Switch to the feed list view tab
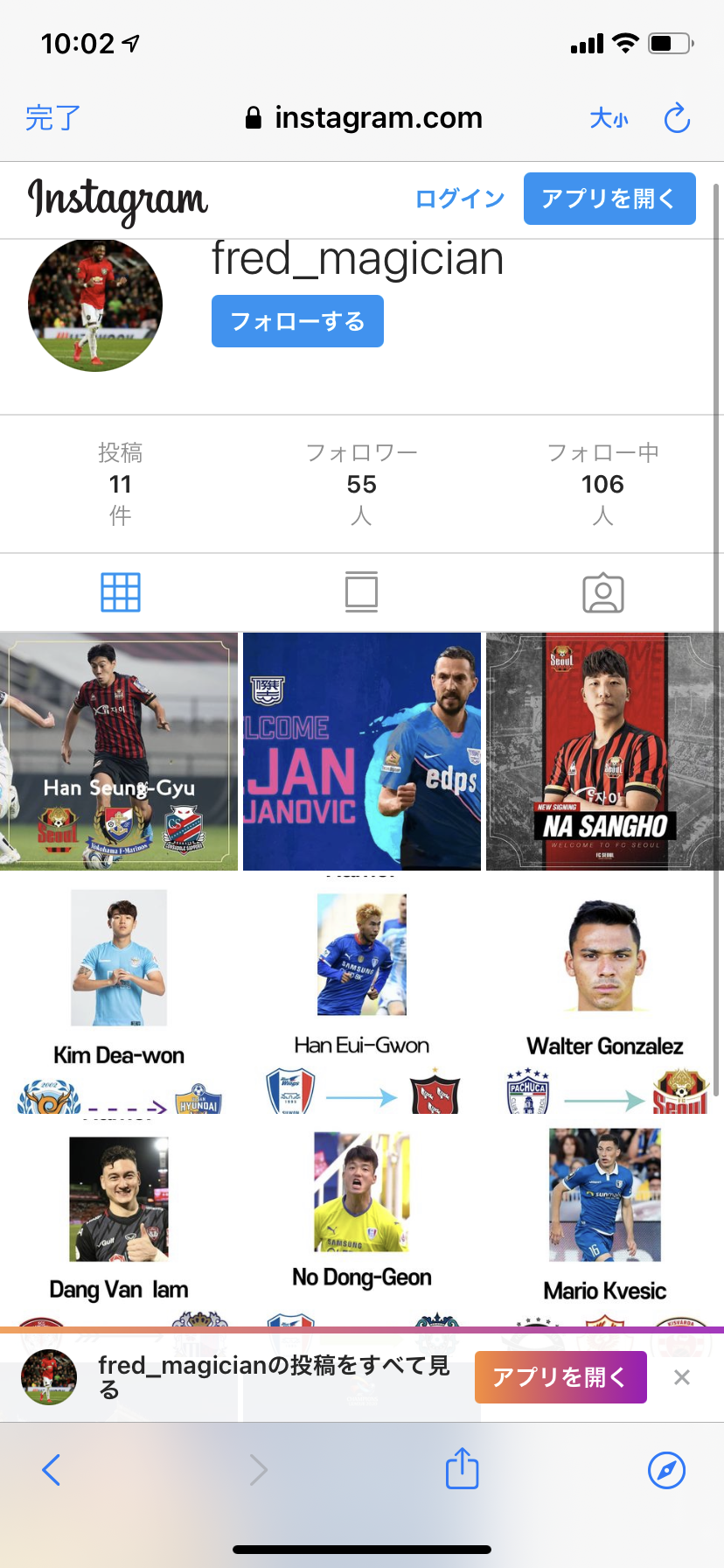This screenshot has height=1568, width=724. pos(361,592)
